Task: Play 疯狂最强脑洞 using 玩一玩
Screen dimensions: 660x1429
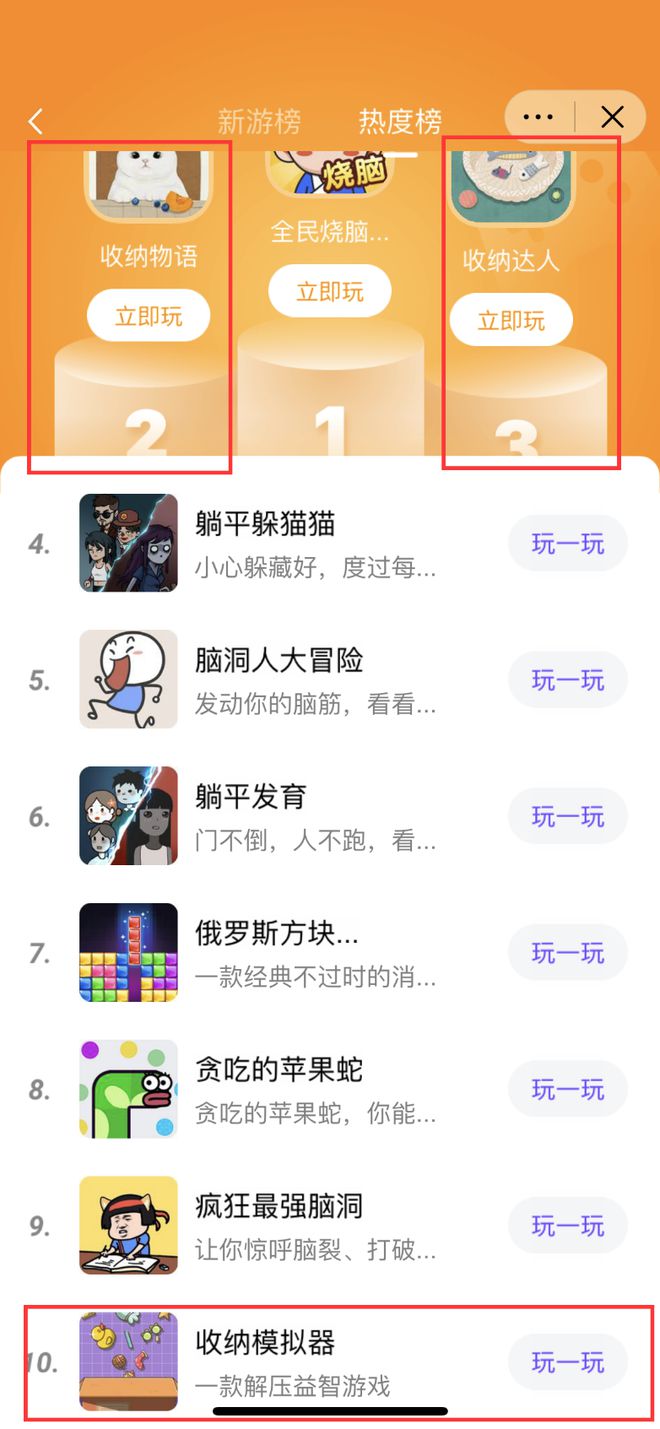Action: pyautogui.click(x=568, y=1226)
